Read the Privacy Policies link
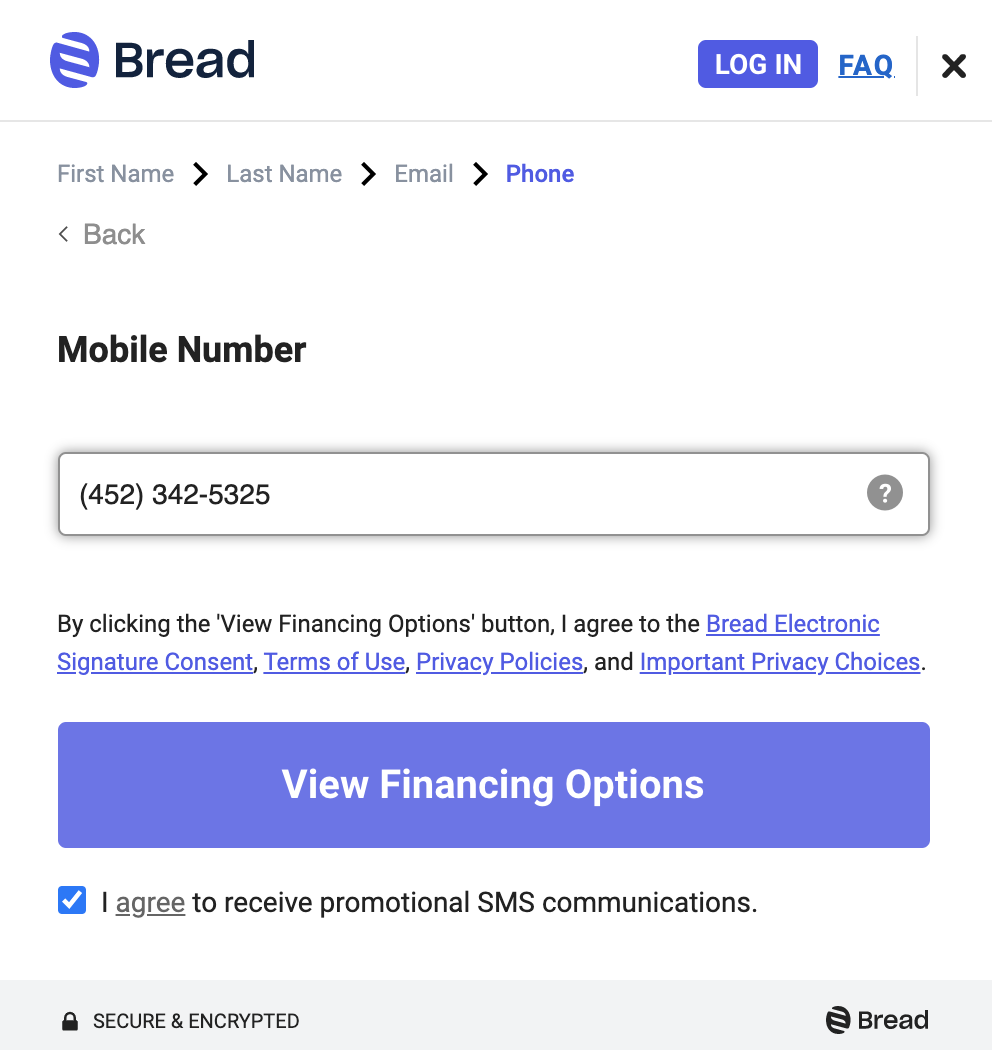992x1050 pixels. coord(499,662)
